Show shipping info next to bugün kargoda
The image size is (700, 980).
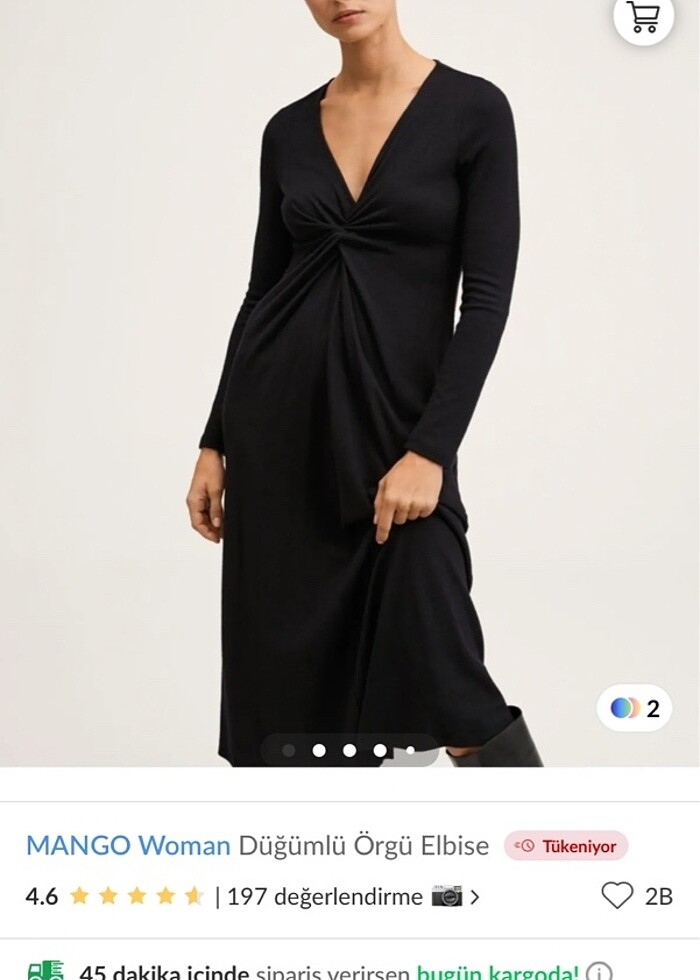point(600,972)
